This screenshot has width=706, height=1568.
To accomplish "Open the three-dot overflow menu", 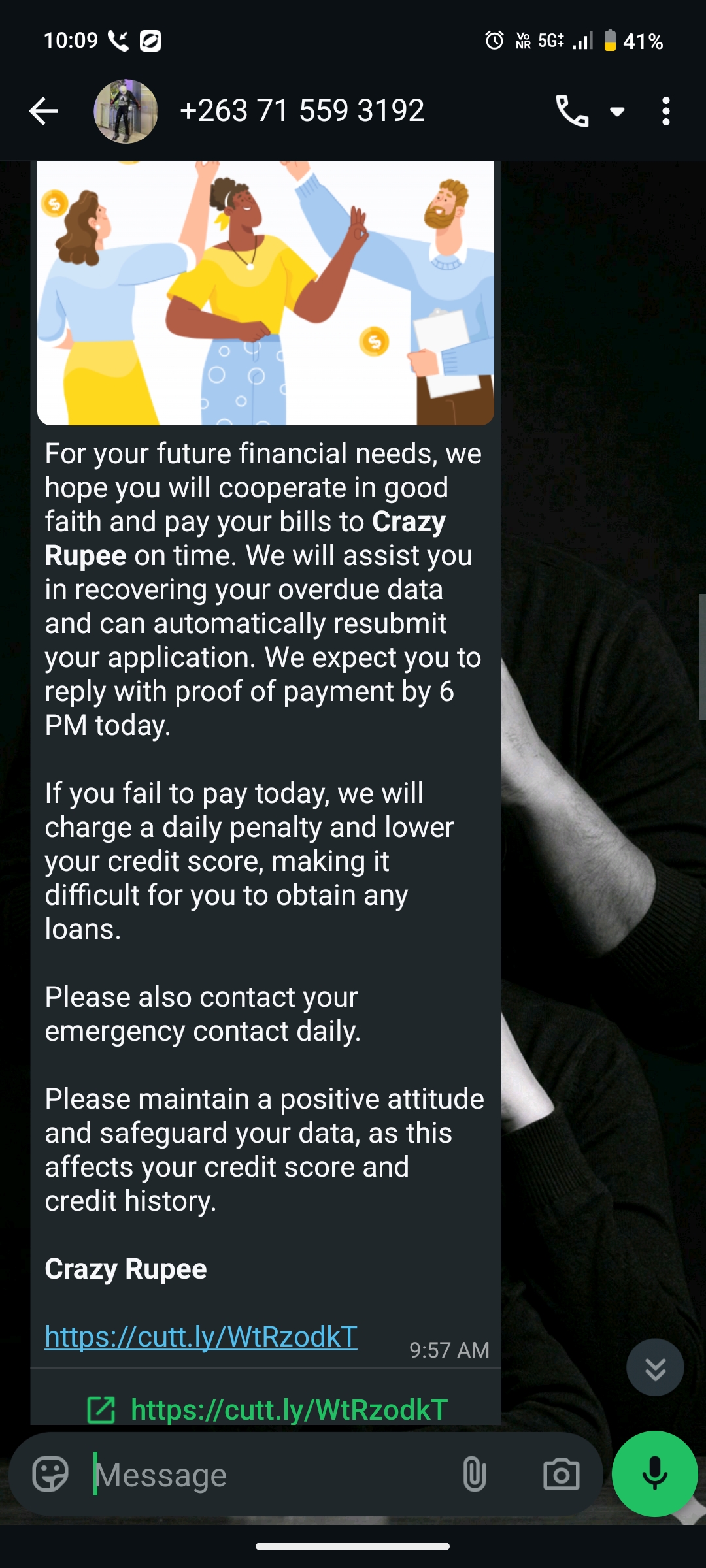I will (x=665, y=111).
